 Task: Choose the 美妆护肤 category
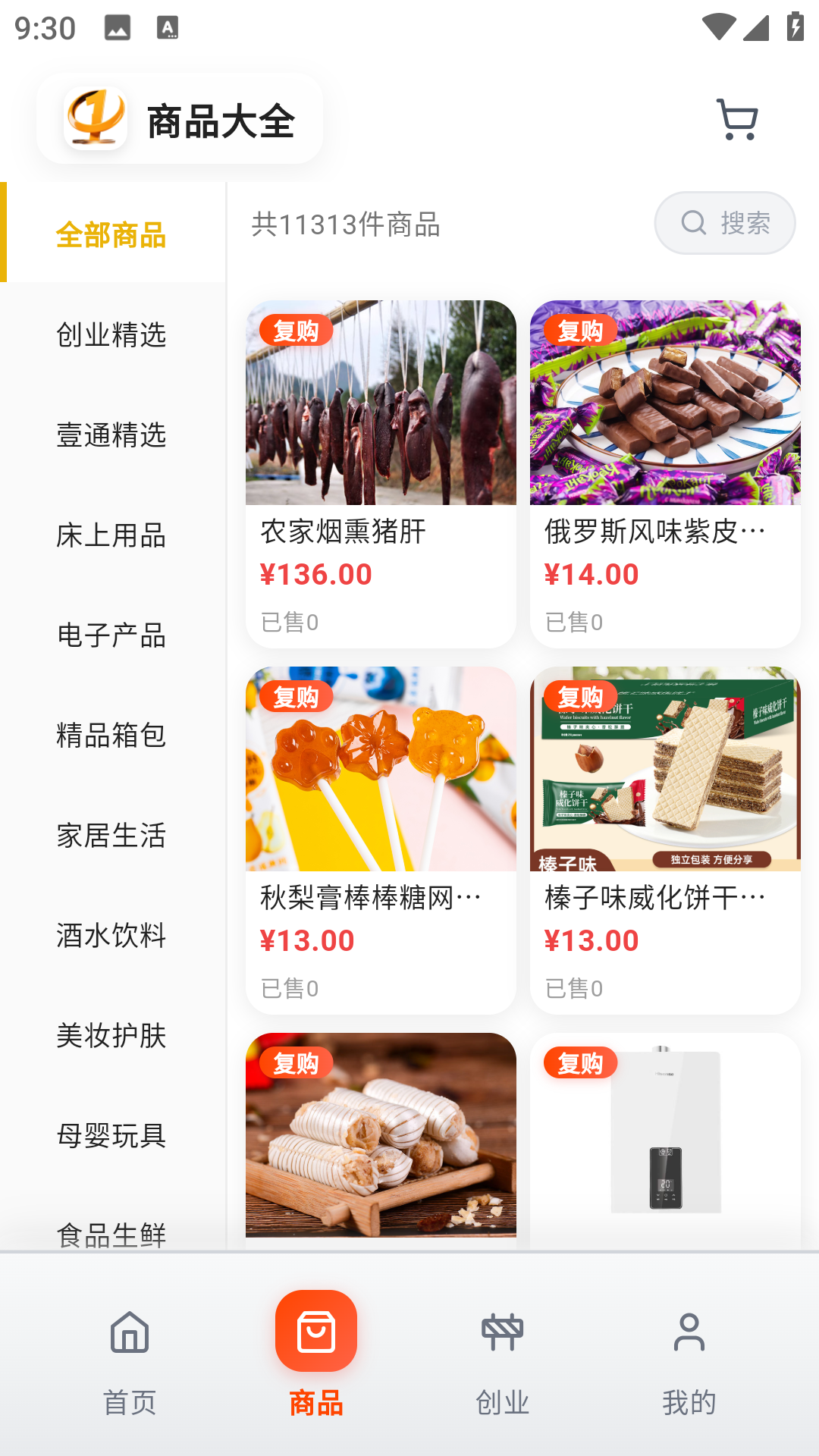click(112, 1037)
